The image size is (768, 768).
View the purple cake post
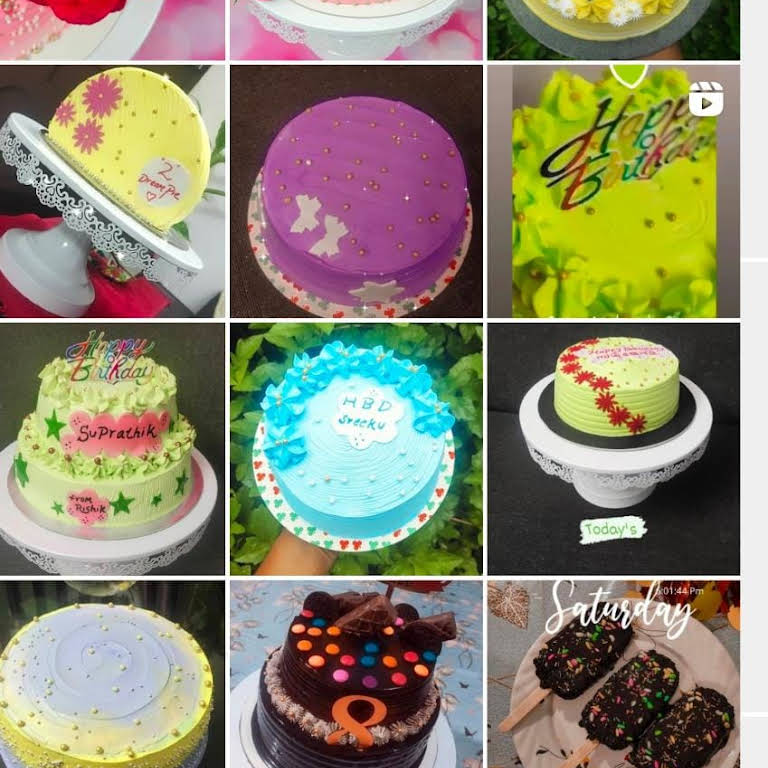pos(356,191)
